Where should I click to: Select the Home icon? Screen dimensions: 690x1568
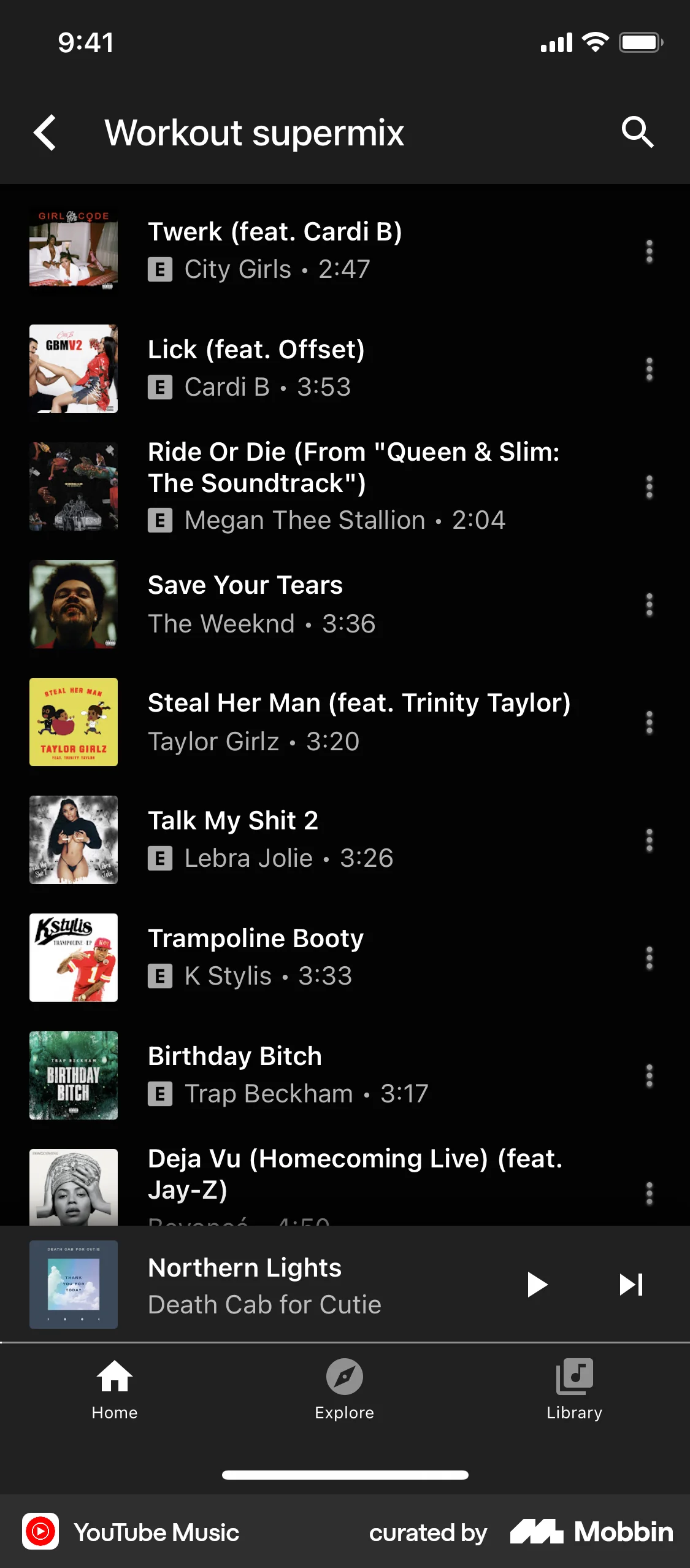(114, 1377)
